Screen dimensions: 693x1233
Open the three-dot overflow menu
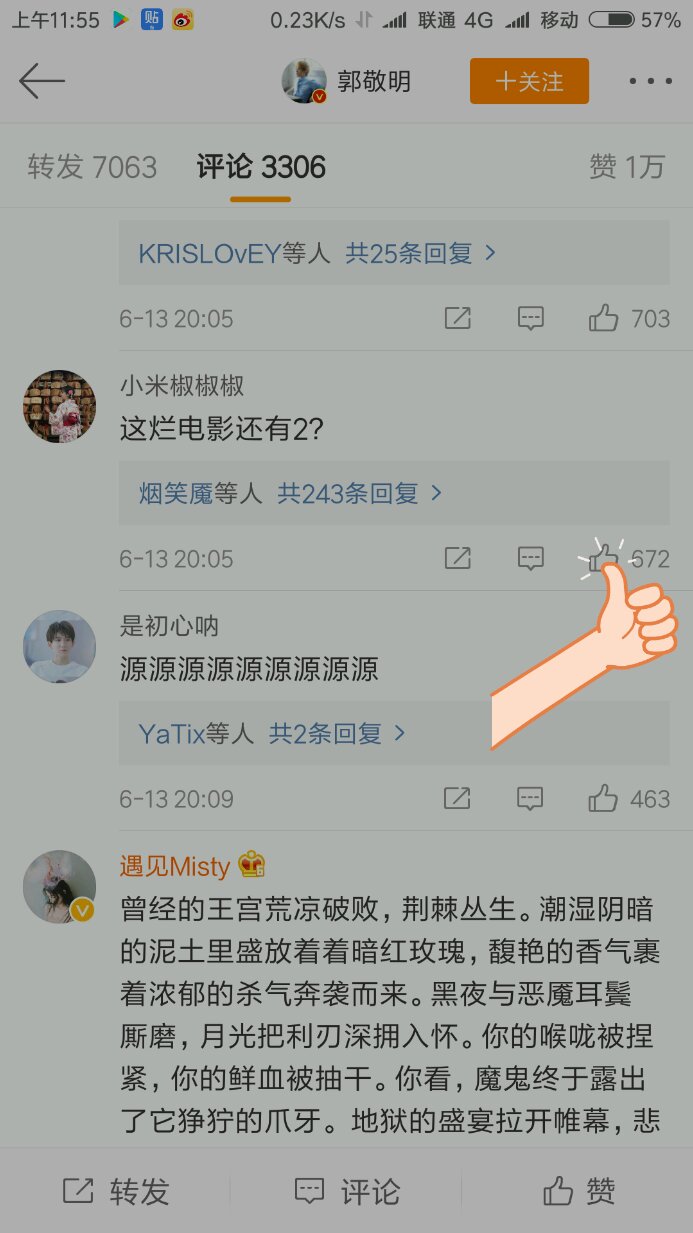pyautogui.click(x=651, y=81)
